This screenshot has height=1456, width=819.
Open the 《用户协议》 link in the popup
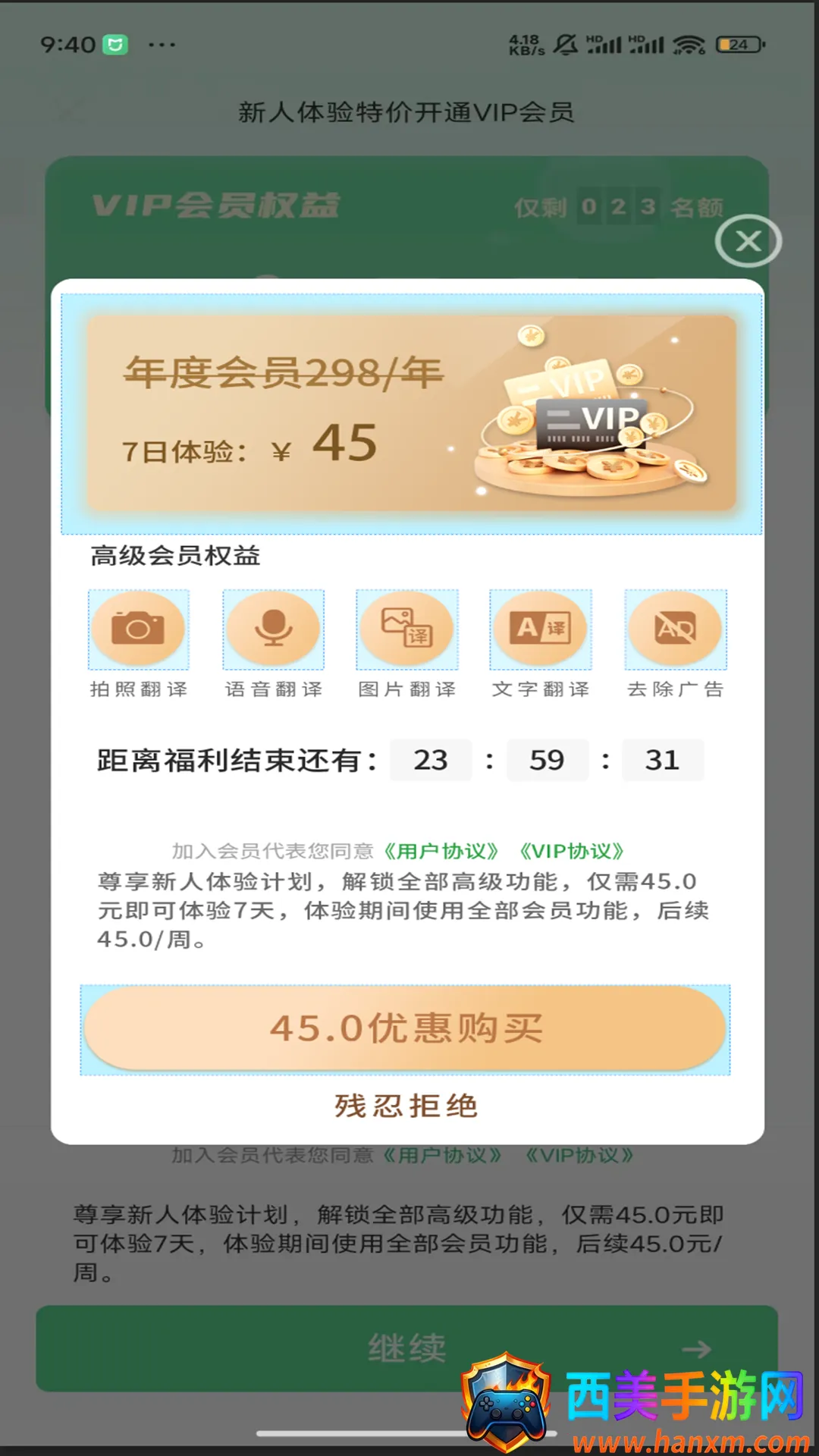click(441, 851)
